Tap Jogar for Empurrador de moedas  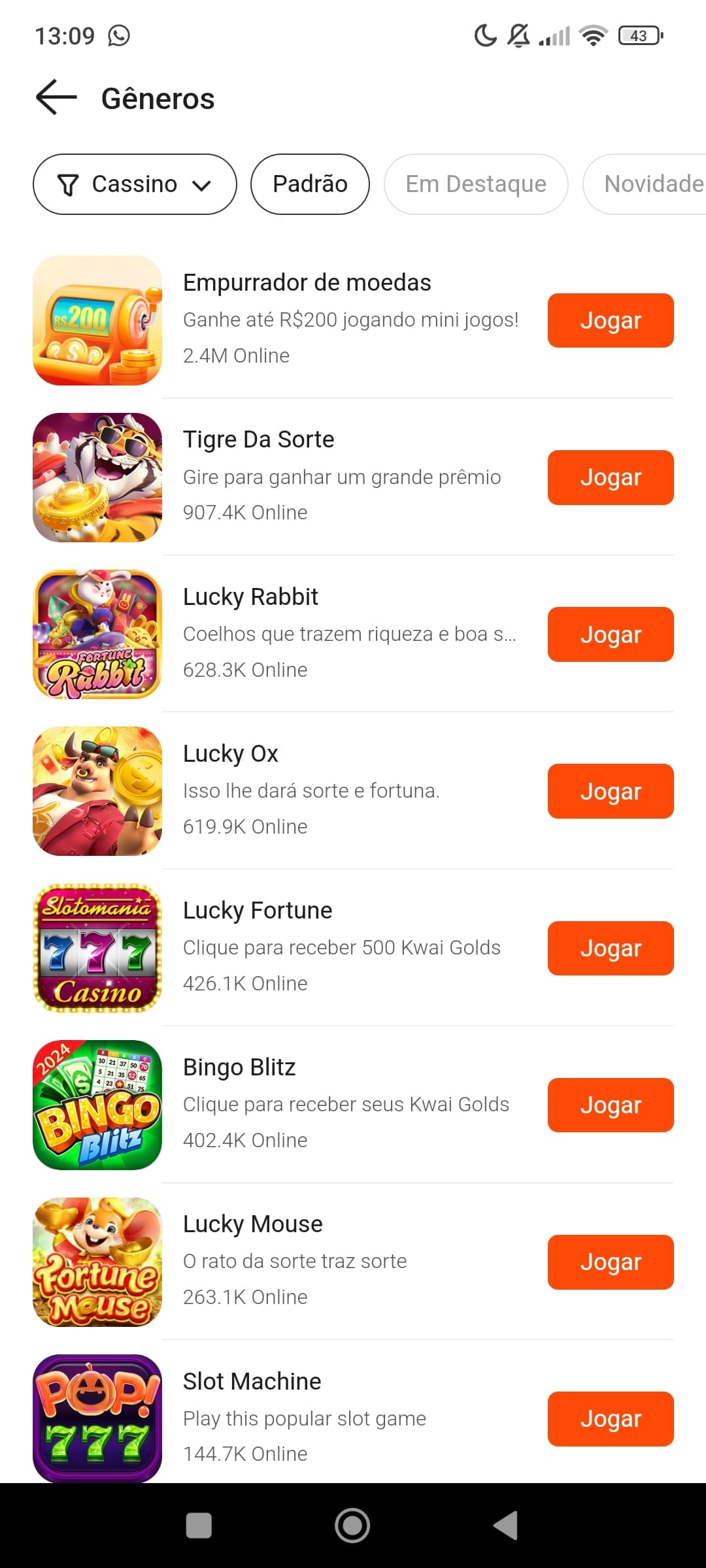(x=610, y=320)
